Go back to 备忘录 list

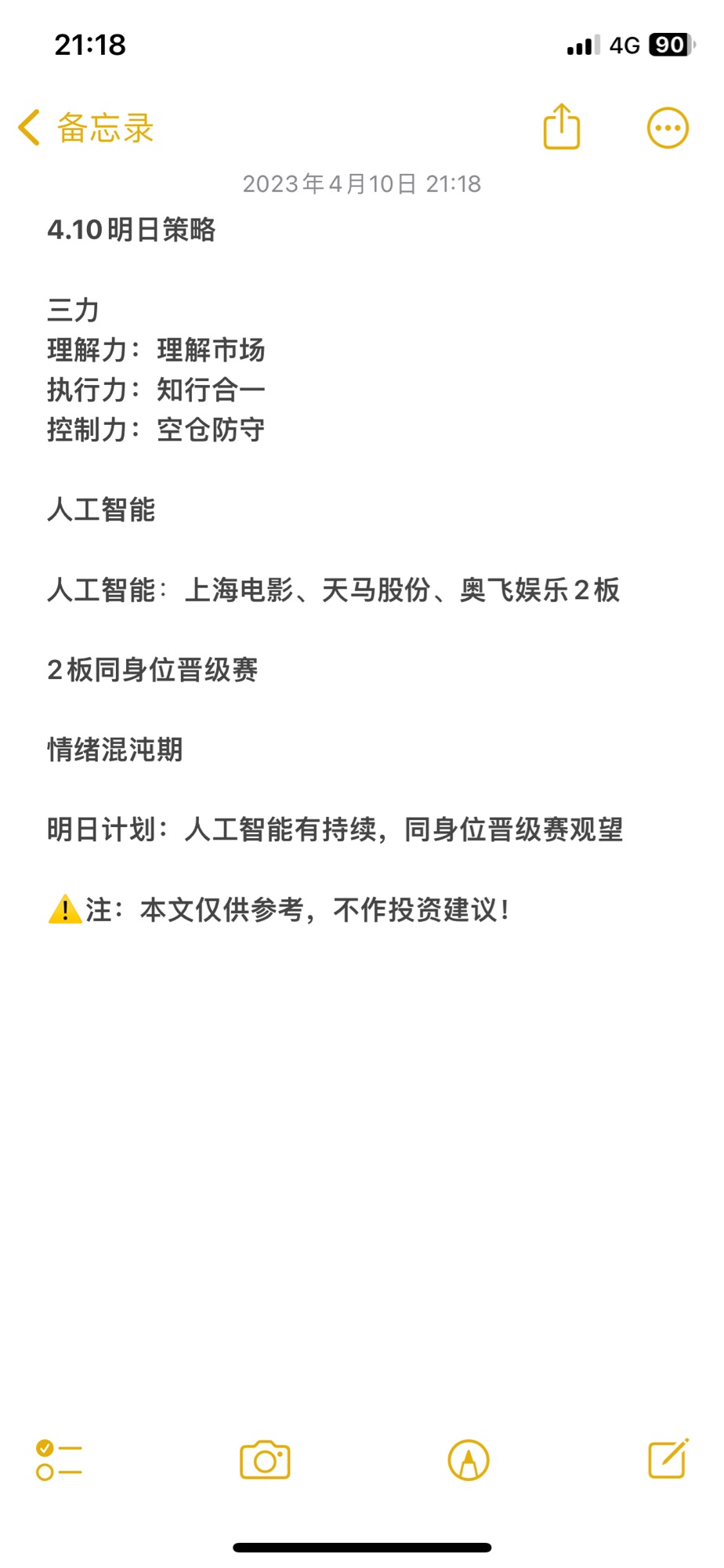[85, 128]
